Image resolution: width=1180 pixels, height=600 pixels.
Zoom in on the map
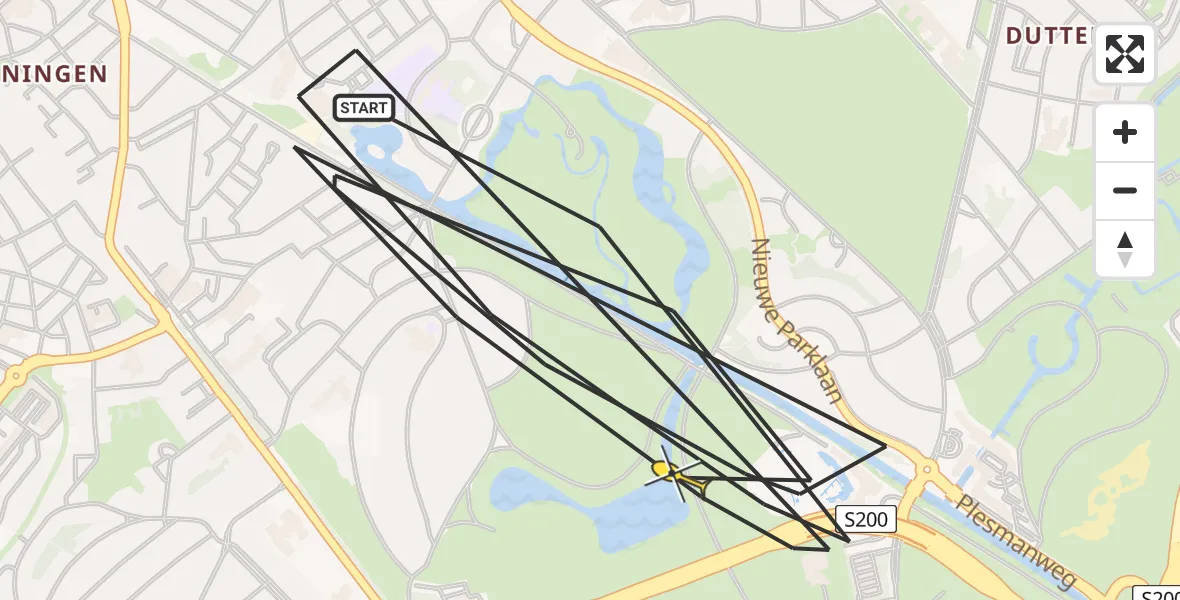(1125, 132)
